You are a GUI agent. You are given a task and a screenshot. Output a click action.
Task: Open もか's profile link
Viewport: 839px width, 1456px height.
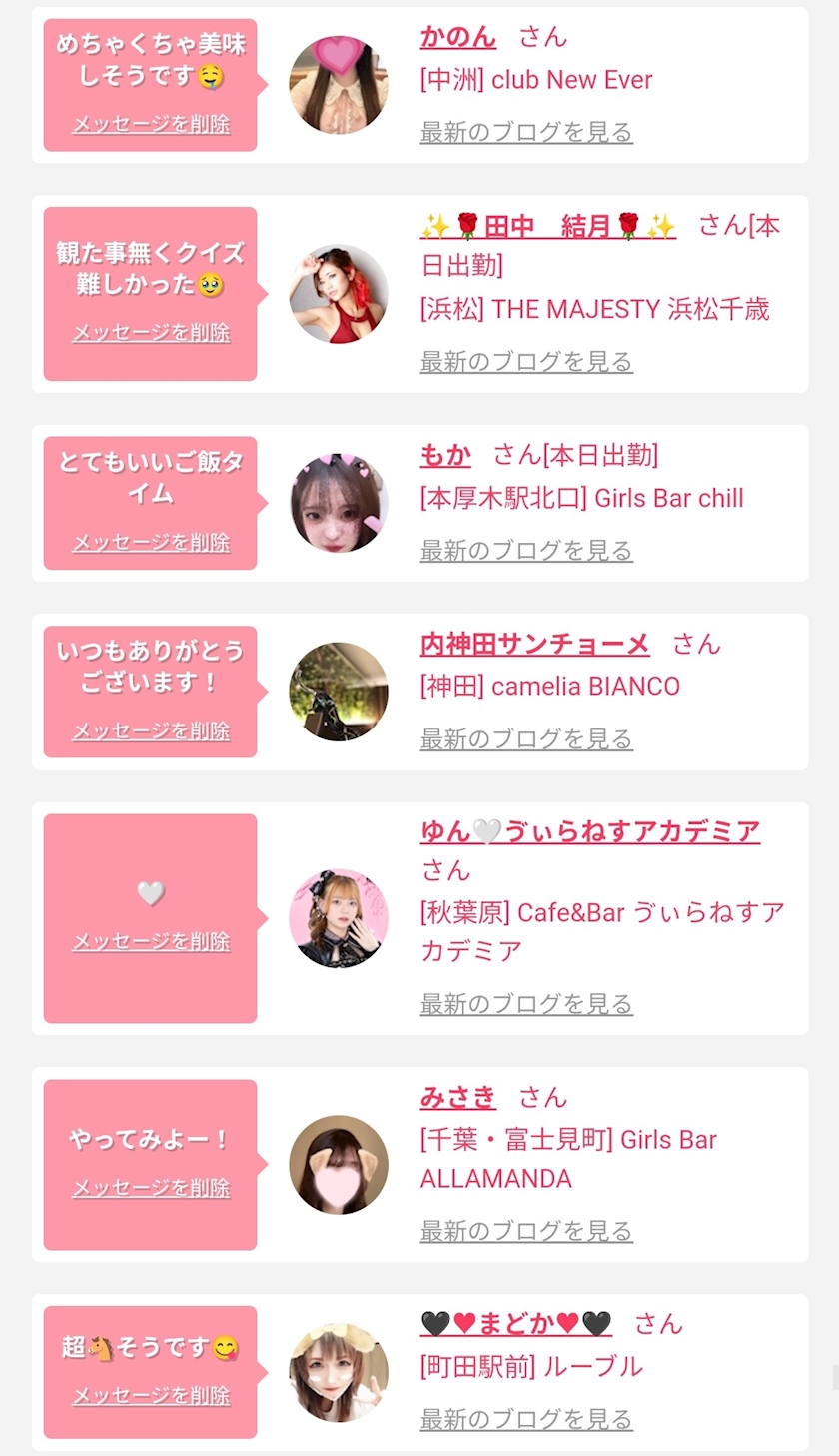(445, 455)
